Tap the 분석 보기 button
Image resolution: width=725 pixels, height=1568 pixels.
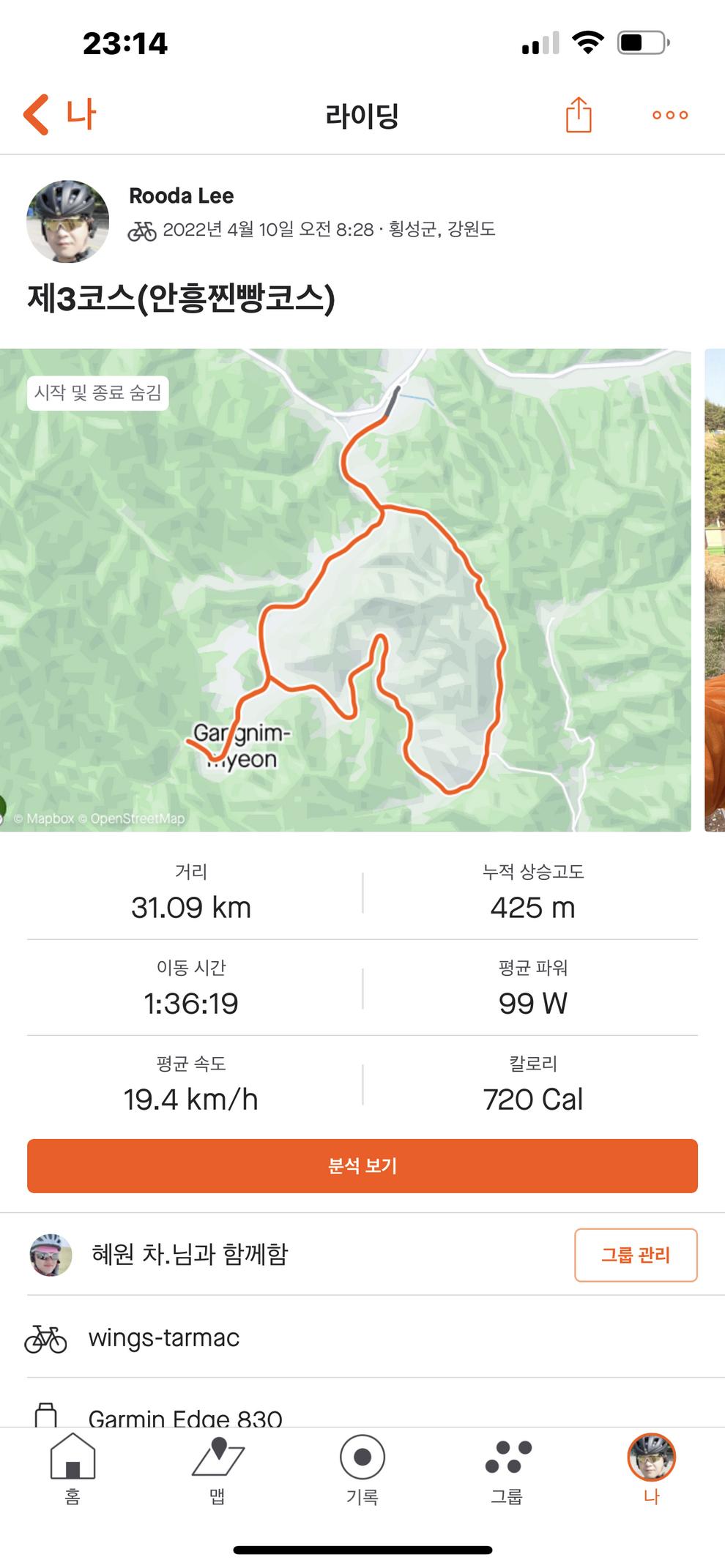tap(362, 1165)
